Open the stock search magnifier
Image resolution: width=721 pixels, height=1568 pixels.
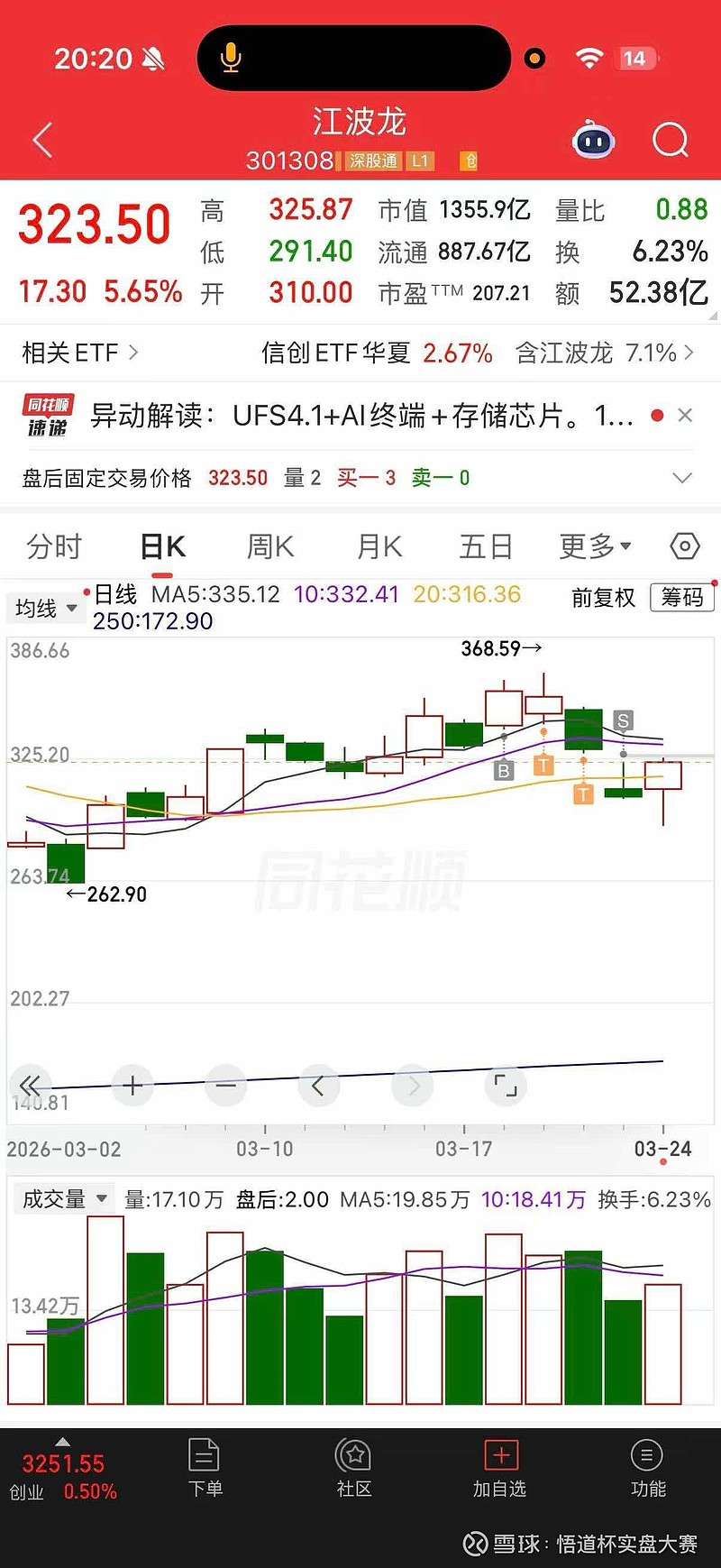(x=669, y=141)
